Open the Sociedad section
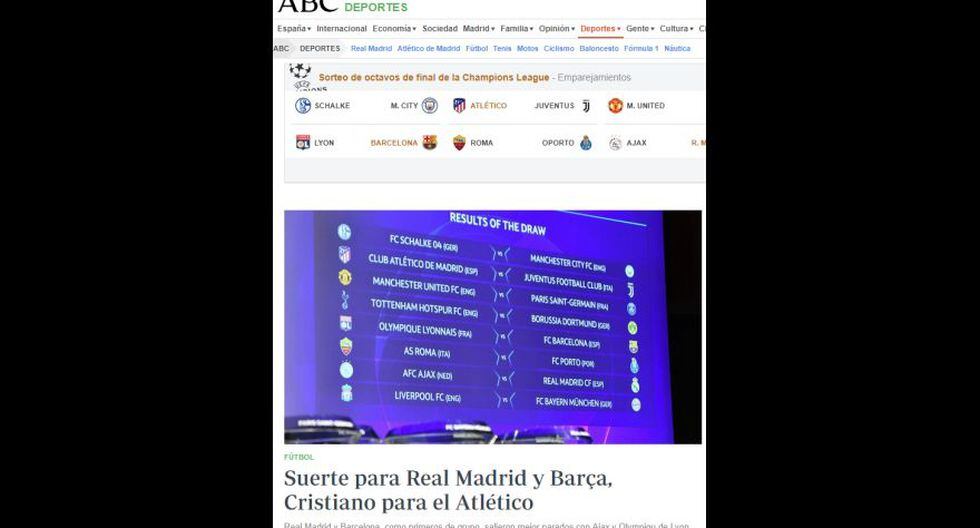 coord(439,29)
